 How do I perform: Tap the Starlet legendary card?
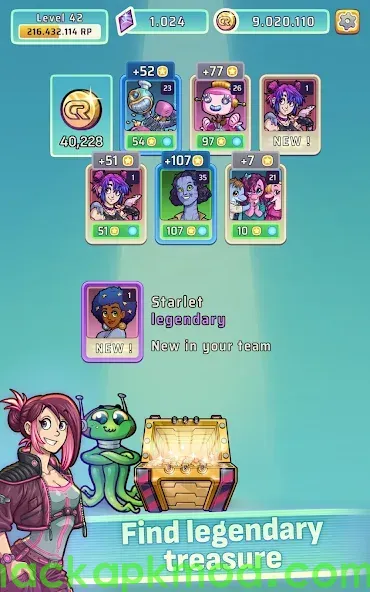[113, 322]
